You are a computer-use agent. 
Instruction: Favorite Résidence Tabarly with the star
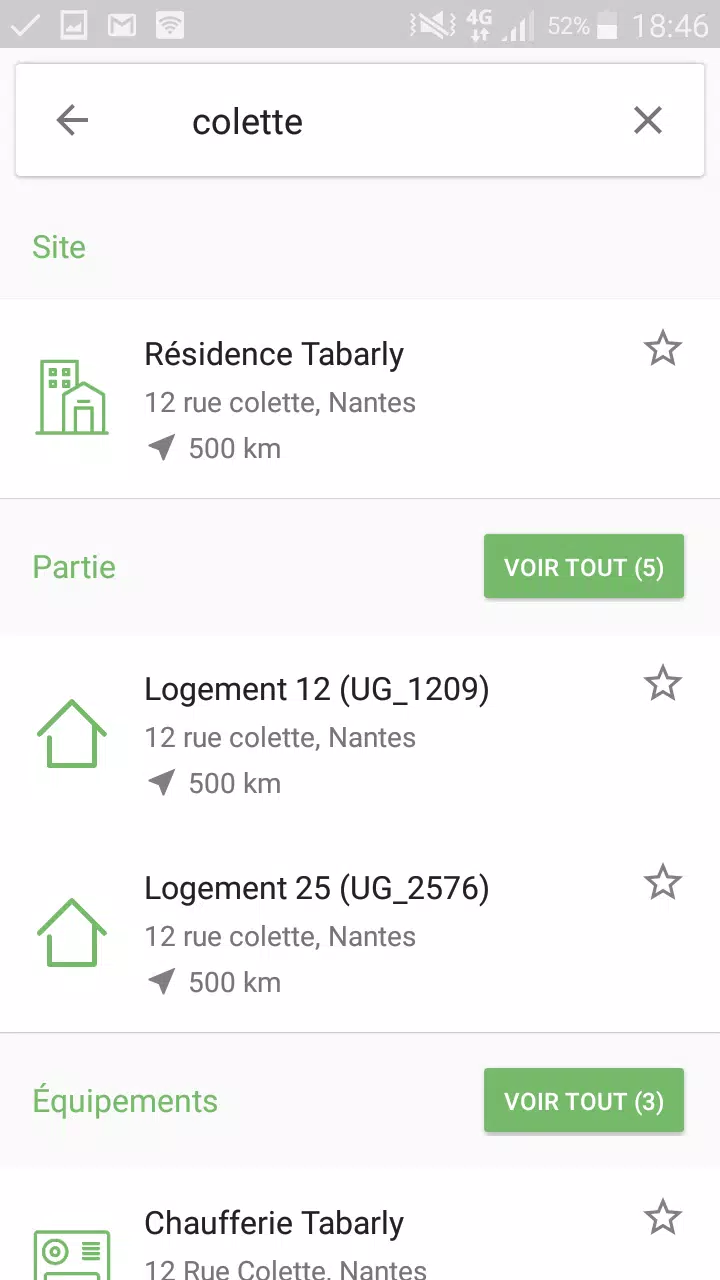[662, 350]
